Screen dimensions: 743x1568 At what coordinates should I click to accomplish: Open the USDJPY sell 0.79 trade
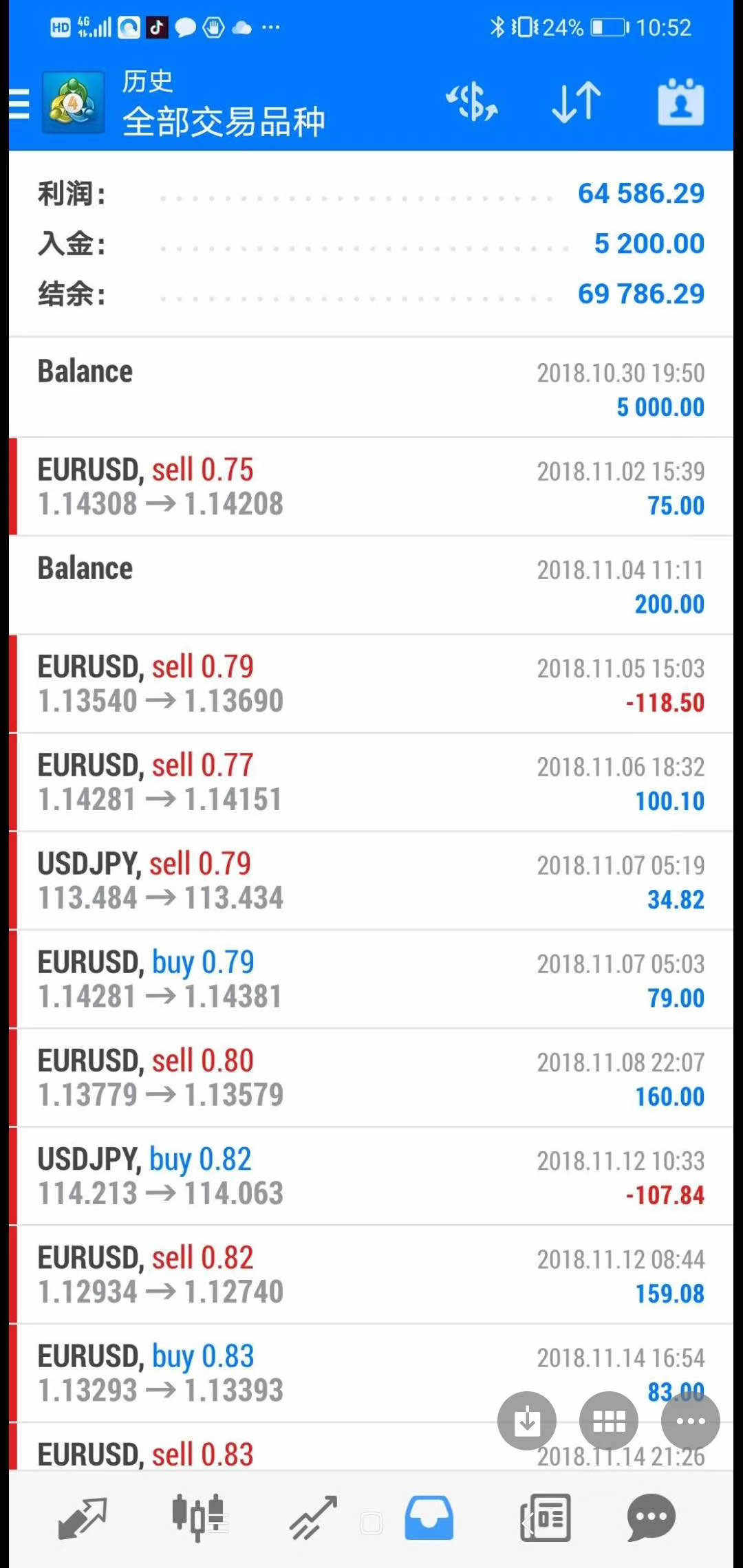coord(371,881)
